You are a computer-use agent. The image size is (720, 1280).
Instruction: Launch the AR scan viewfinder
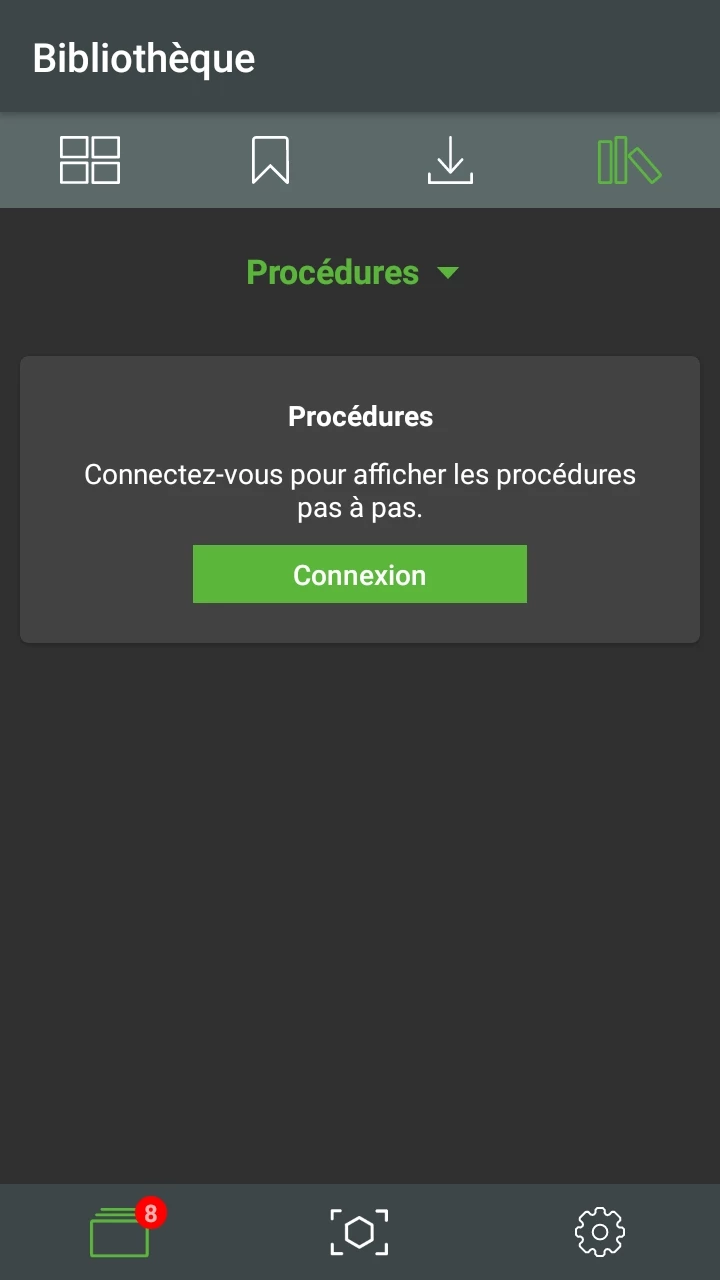[359, 1232]
